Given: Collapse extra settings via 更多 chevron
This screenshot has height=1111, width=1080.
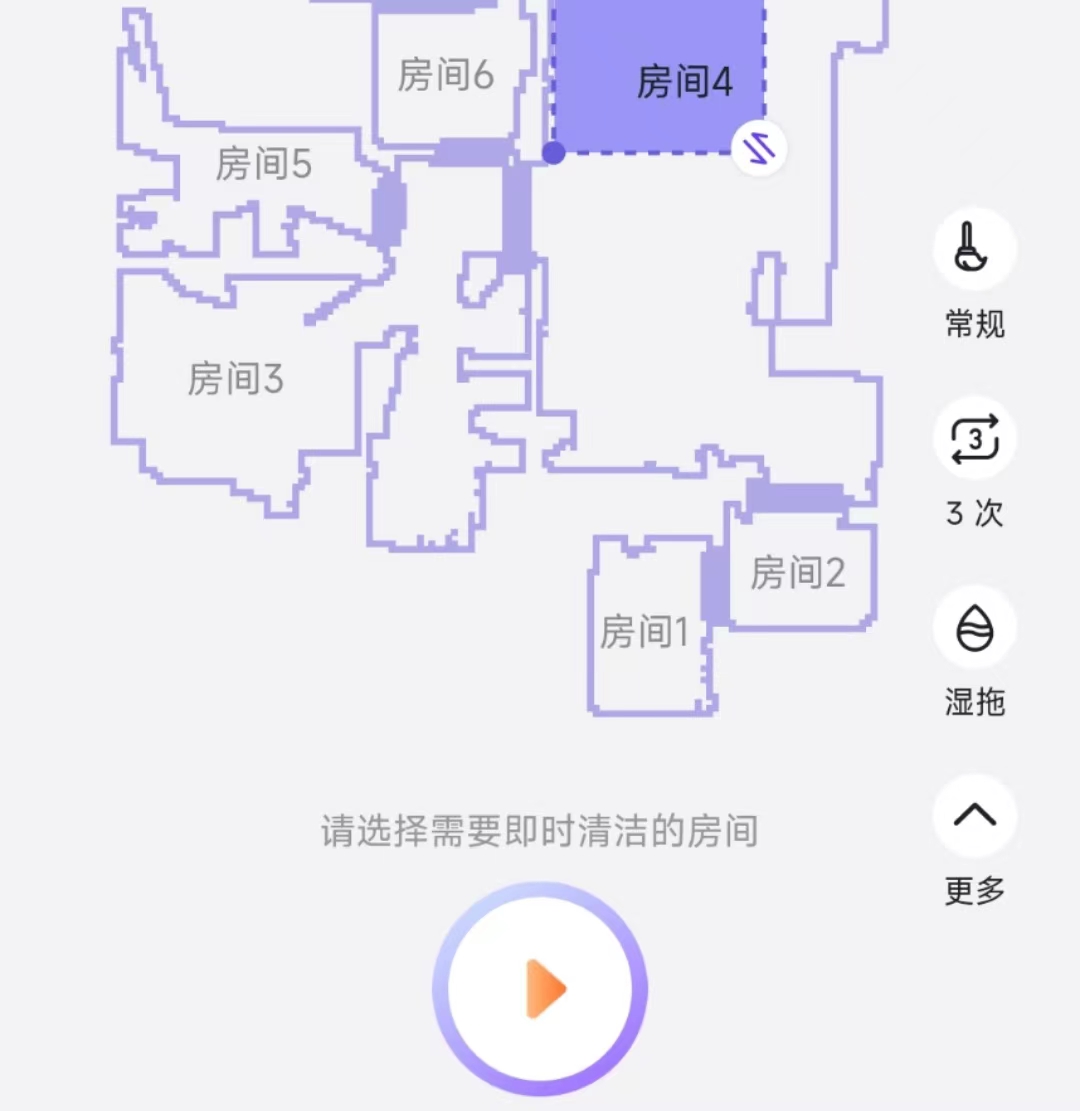Looking at the screenshot, I should tap(974, 816).
